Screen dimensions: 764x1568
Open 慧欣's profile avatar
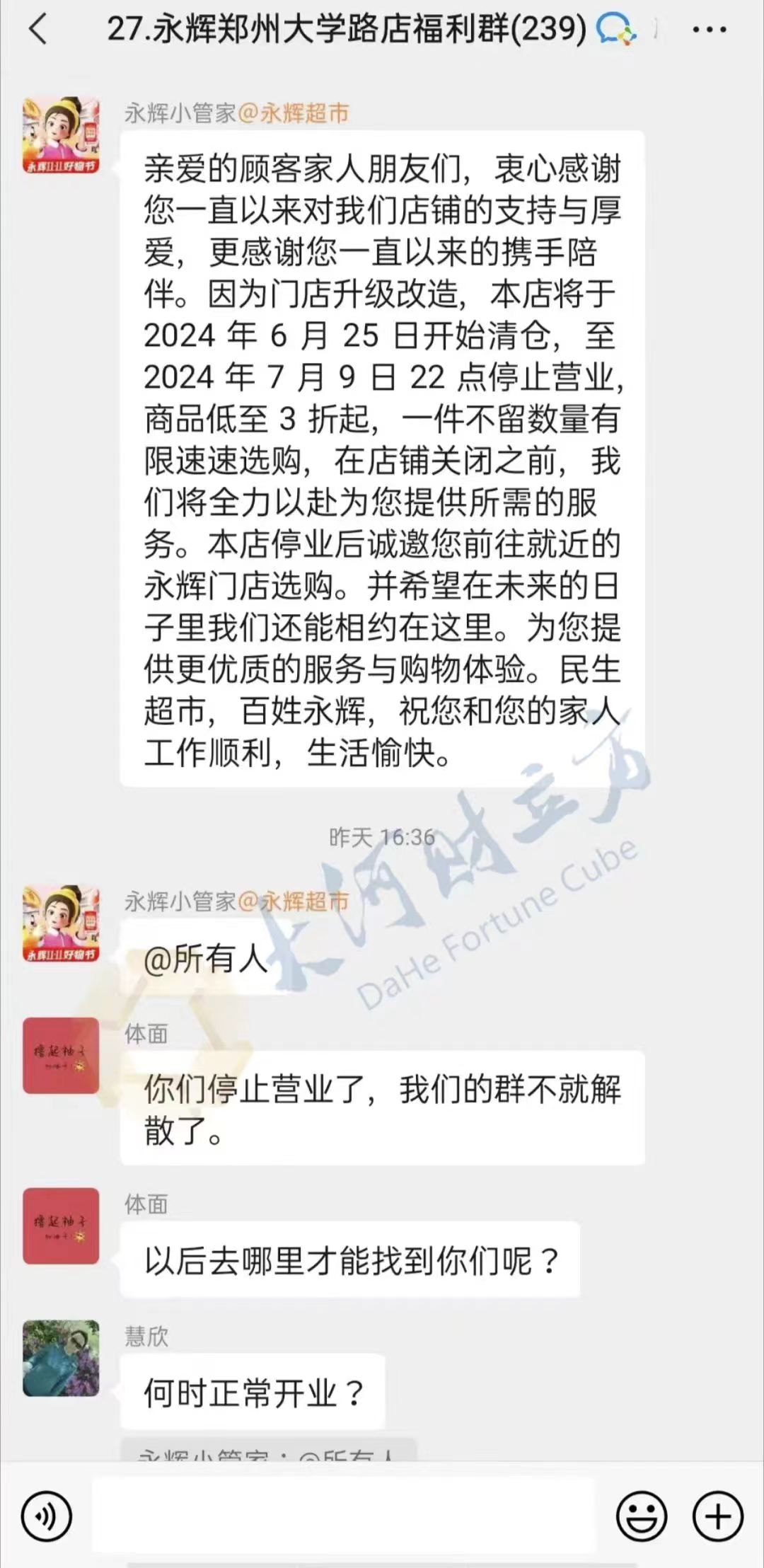click(61, 1358)
